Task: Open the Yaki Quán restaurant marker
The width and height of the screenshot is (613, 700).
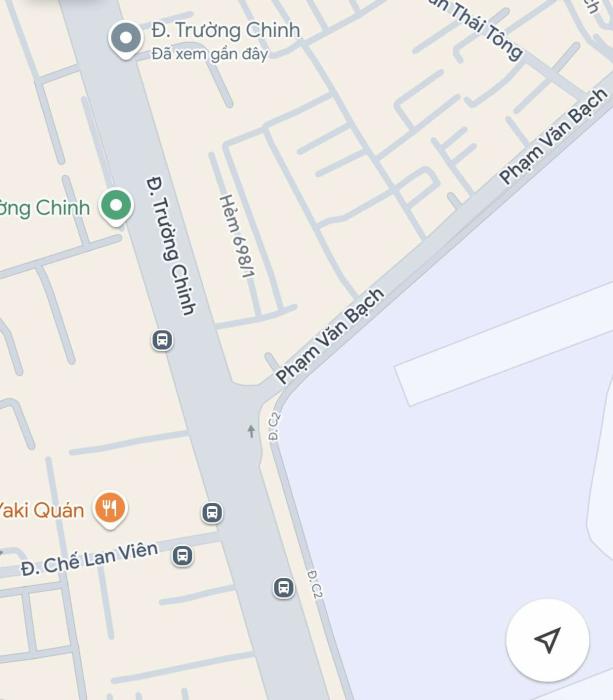Action: [110, 509]
